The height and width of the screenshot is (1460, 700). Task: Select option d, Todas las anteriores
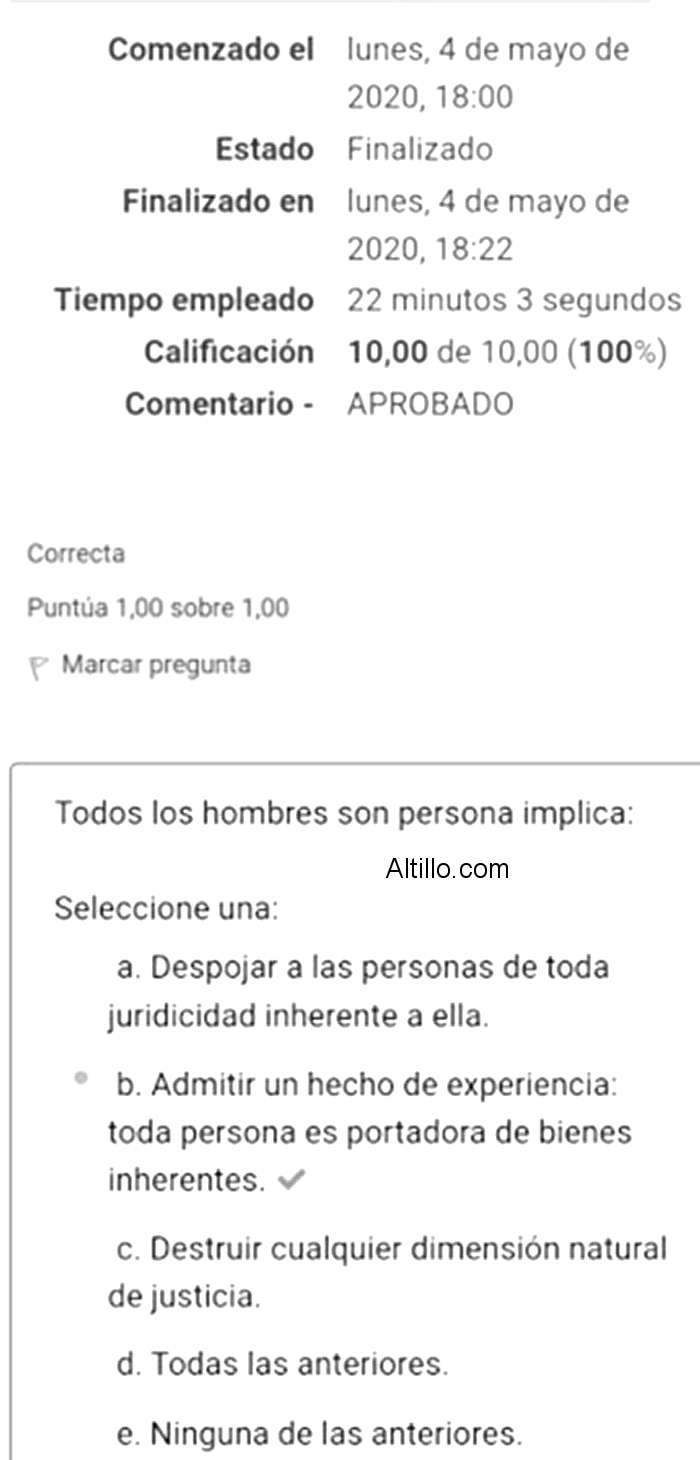pyautogui.click(x=282, y=1363)
